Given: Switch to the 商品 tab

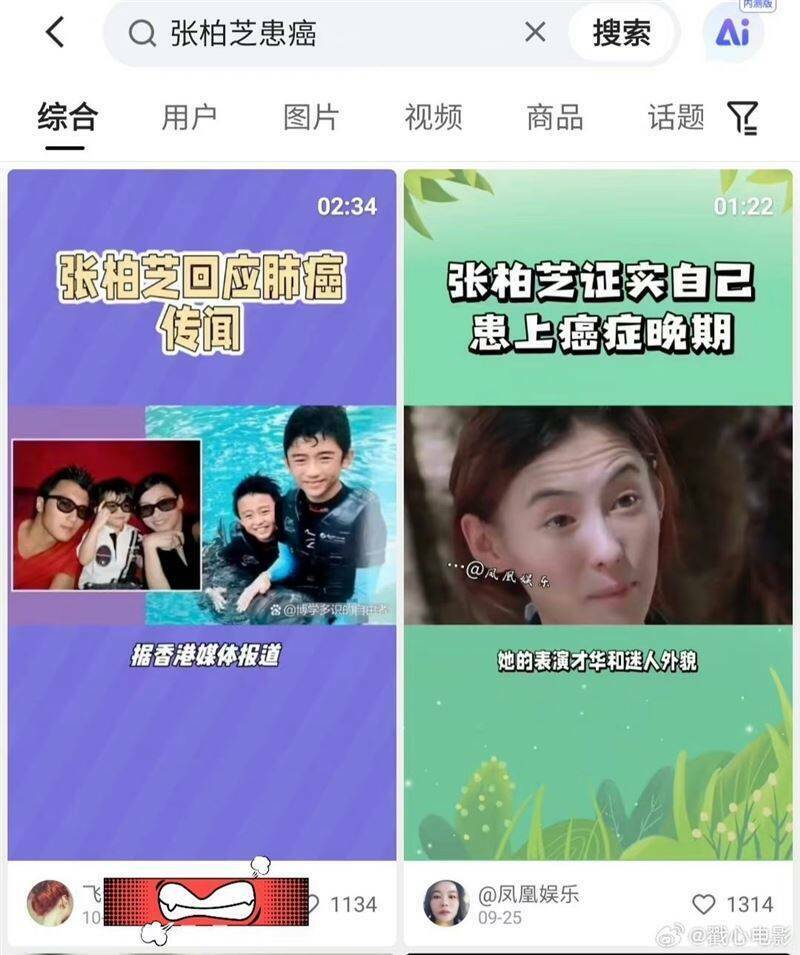Looking at the screenshot, I should (555, 117).
